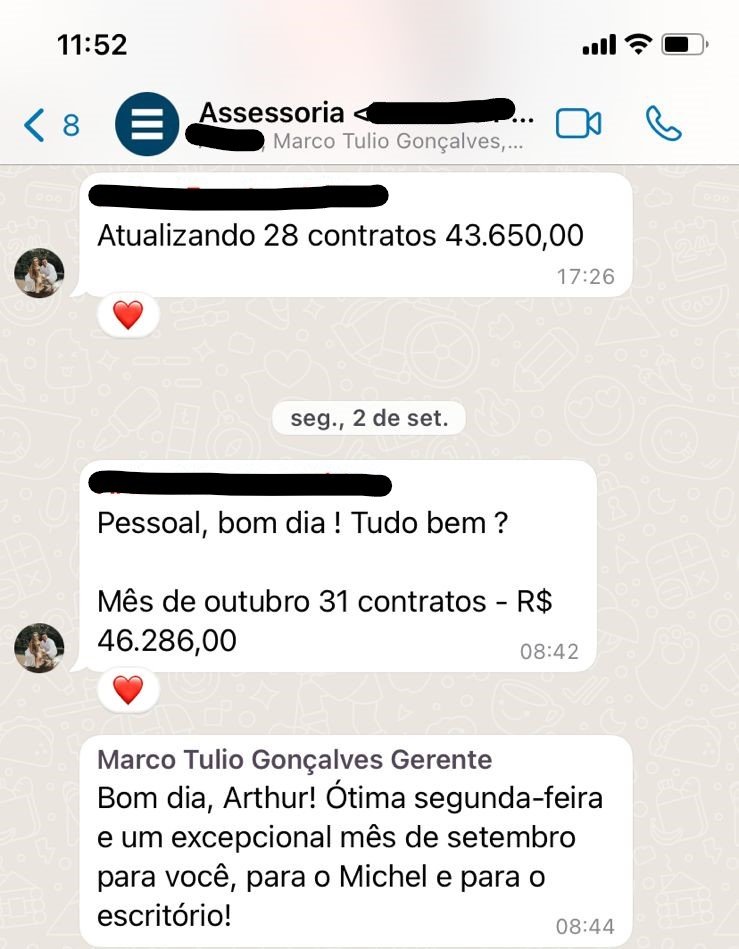Start a video call with the group
The height and width of the screenshot is (949, 739).
(x=578, y=124)
